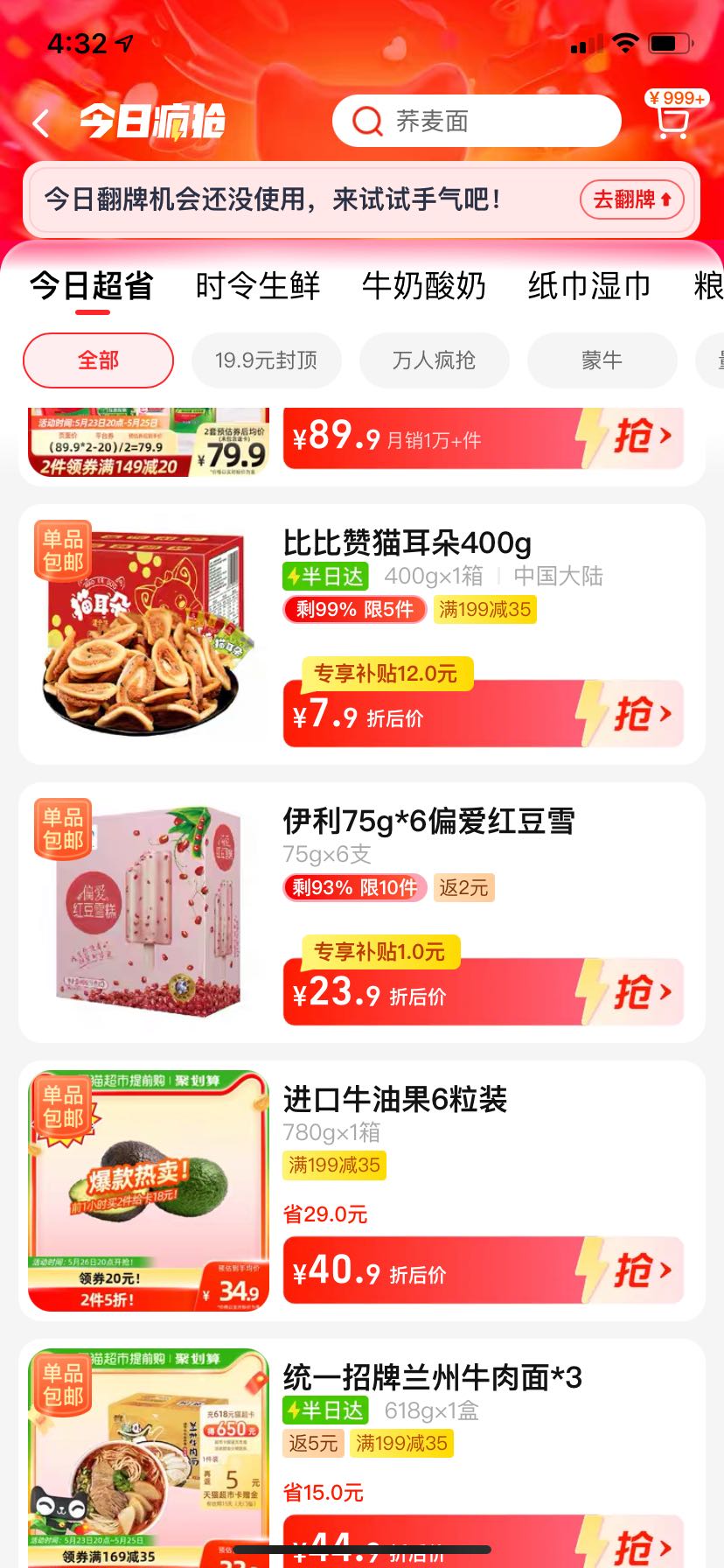Tap the 半日达 lightning badge on 猫耳朵 item
The width and height of the screenshot is (724, 1568).
(x=325, y=576)
